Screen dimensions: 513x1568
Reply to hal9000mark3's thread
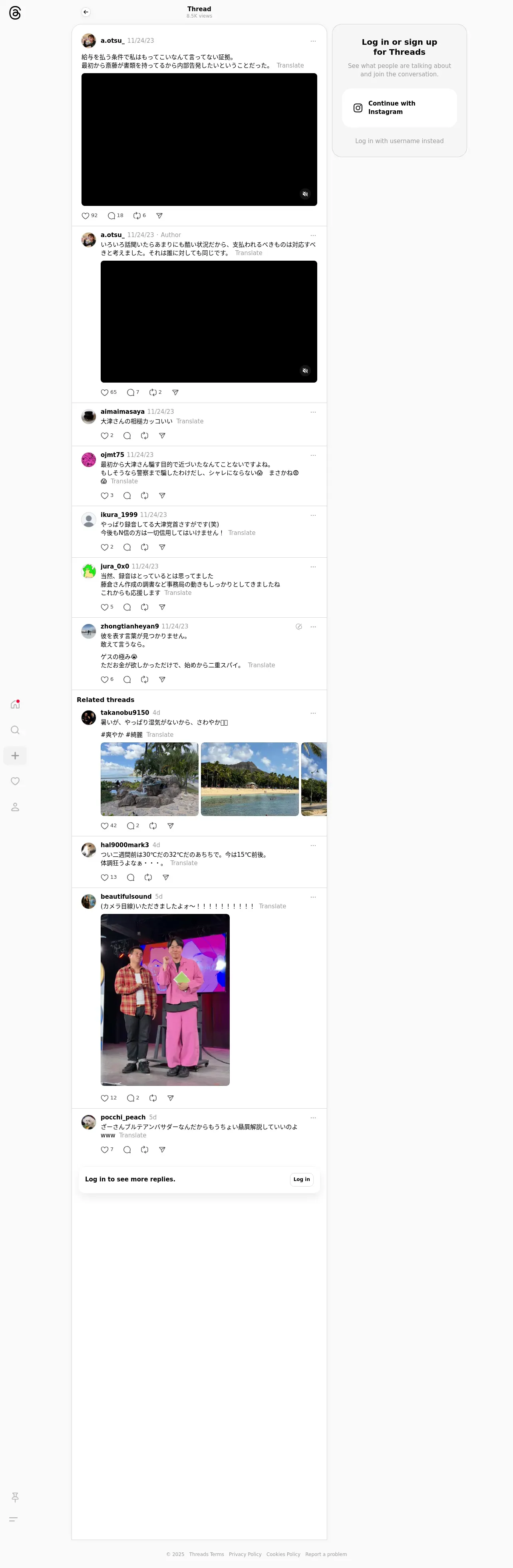point(130,878)
